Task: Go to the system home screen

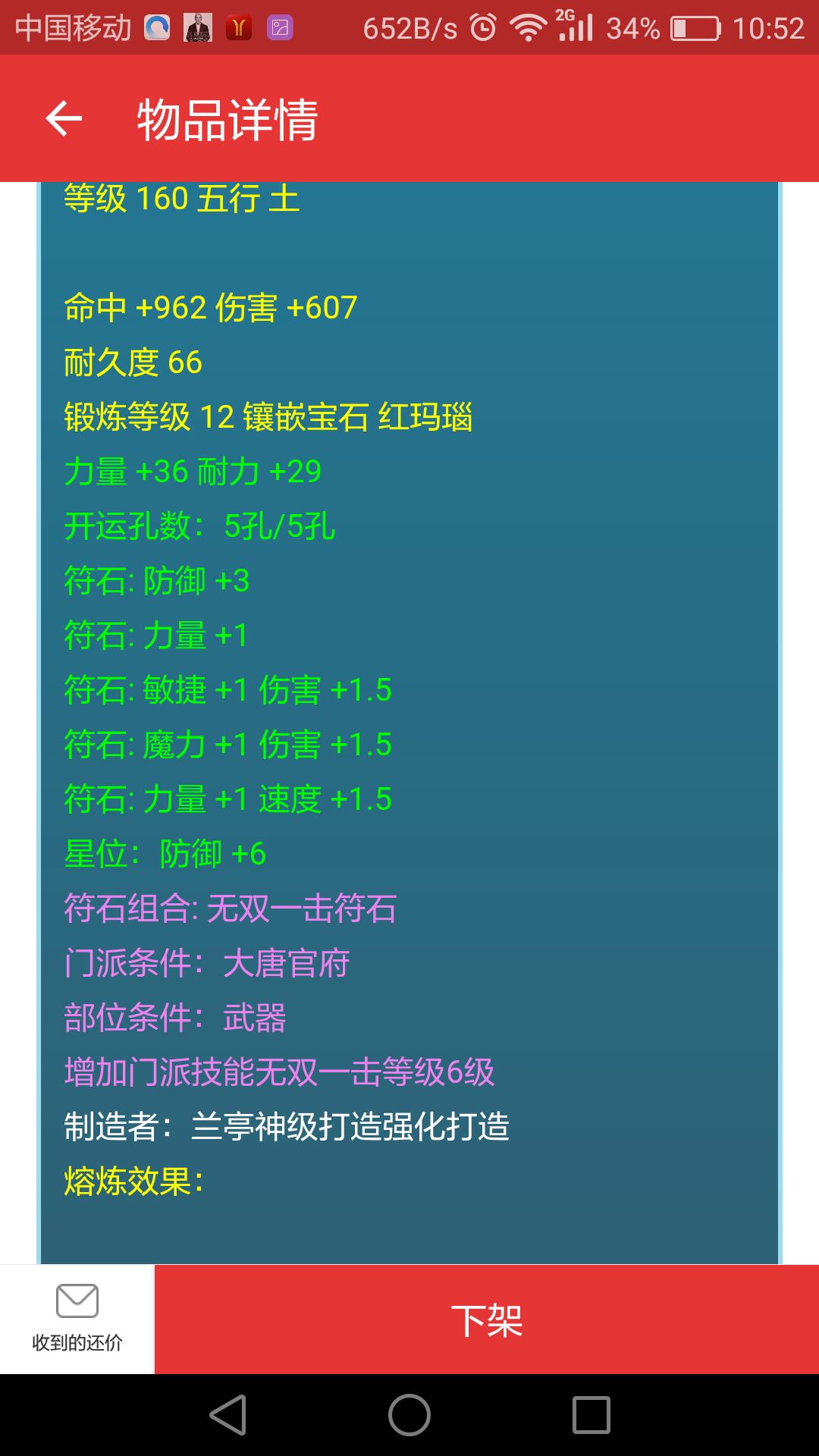Action: pos(409,1415)
